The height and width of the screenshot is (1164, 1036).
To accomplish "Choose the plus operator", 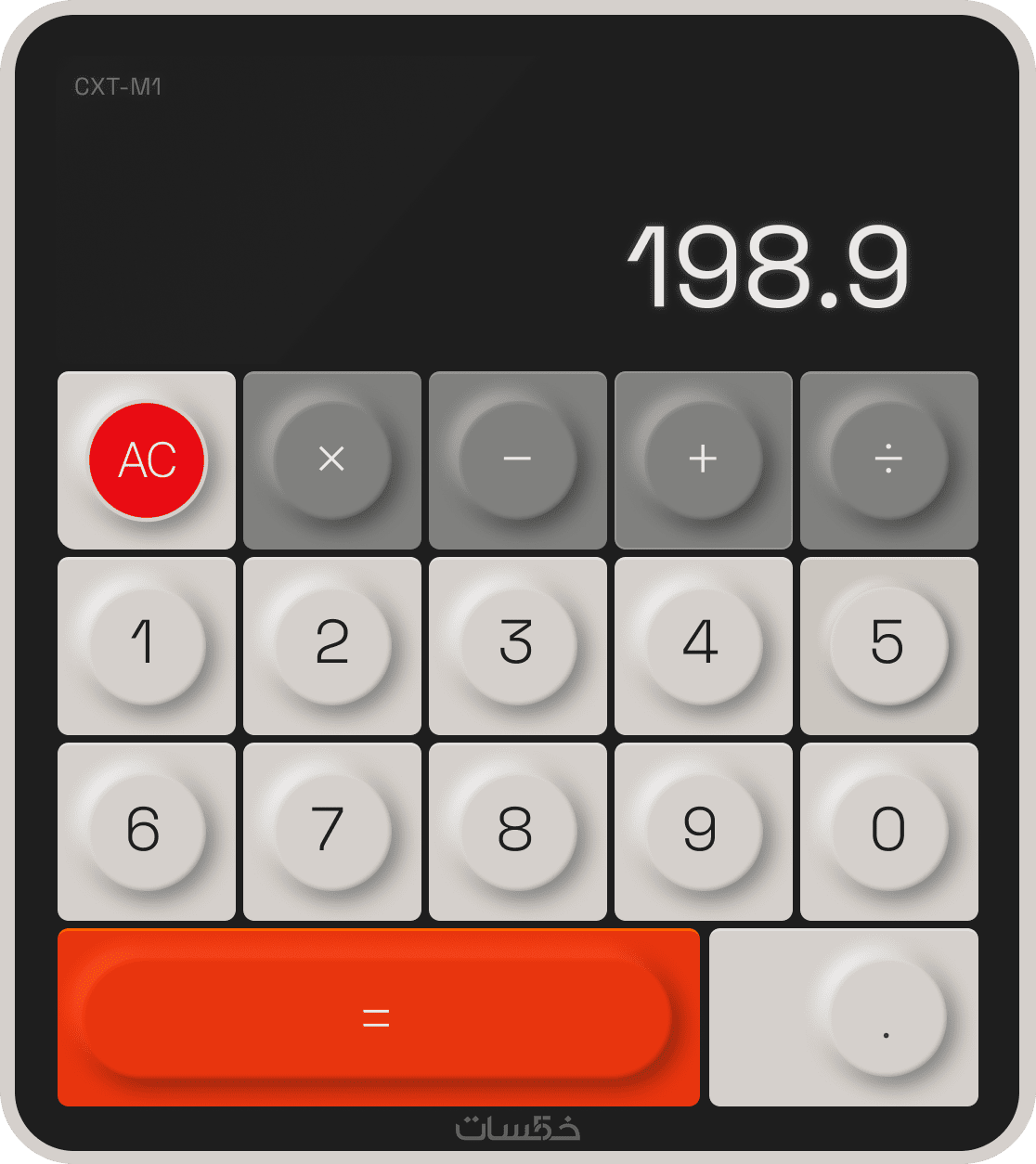I will tap(703, 459).
